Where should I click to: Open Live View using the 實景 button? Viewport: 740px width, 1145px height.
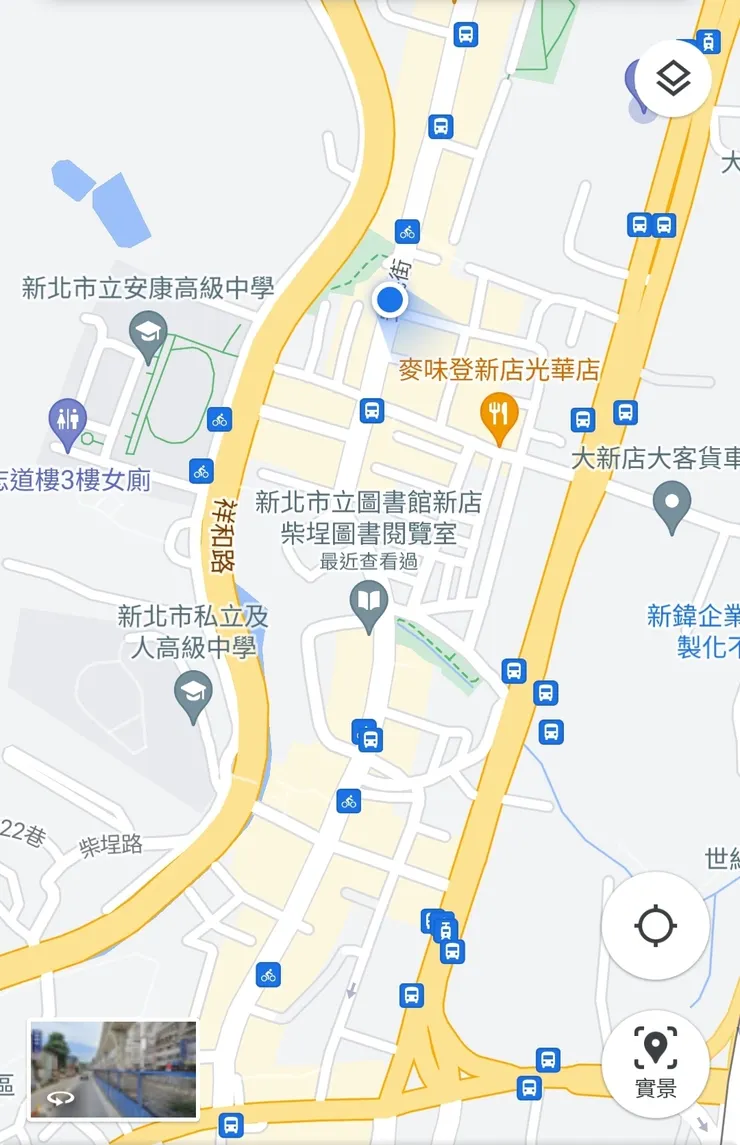click(654, 1065)
